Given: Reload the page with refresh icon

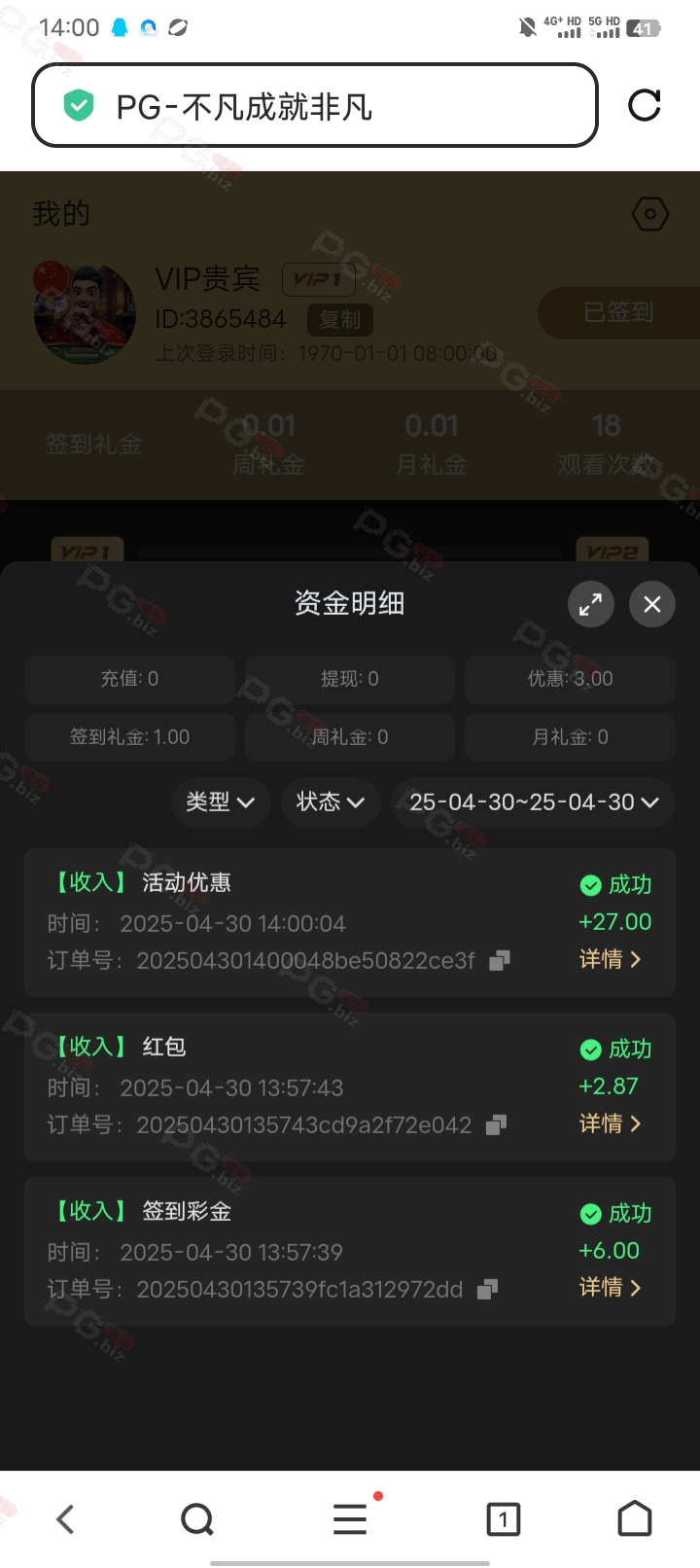Looking at the screenshot, I should point(645,105).
